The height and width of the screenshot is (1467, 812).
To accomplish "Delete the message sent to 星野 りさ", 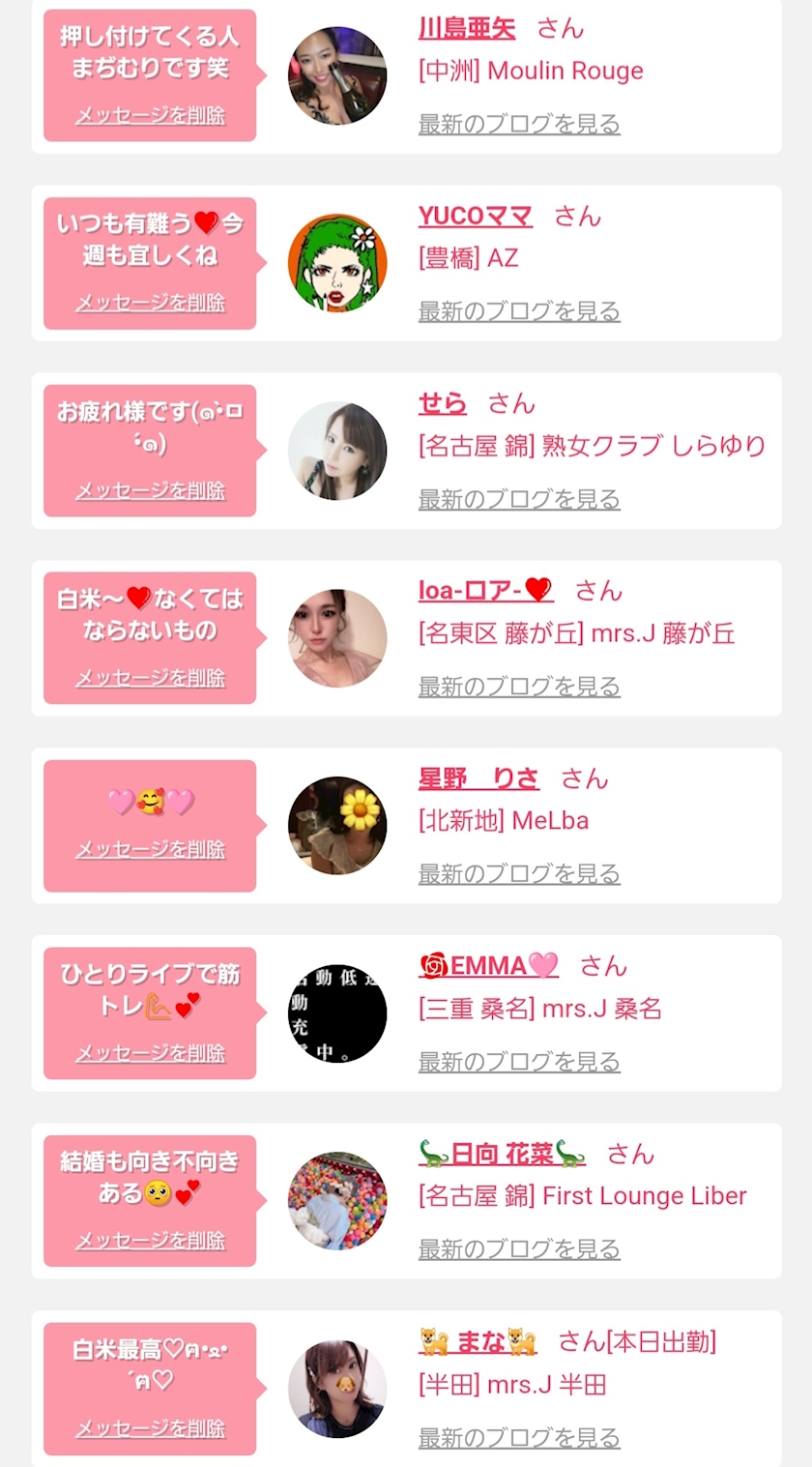I will point(150,849).
